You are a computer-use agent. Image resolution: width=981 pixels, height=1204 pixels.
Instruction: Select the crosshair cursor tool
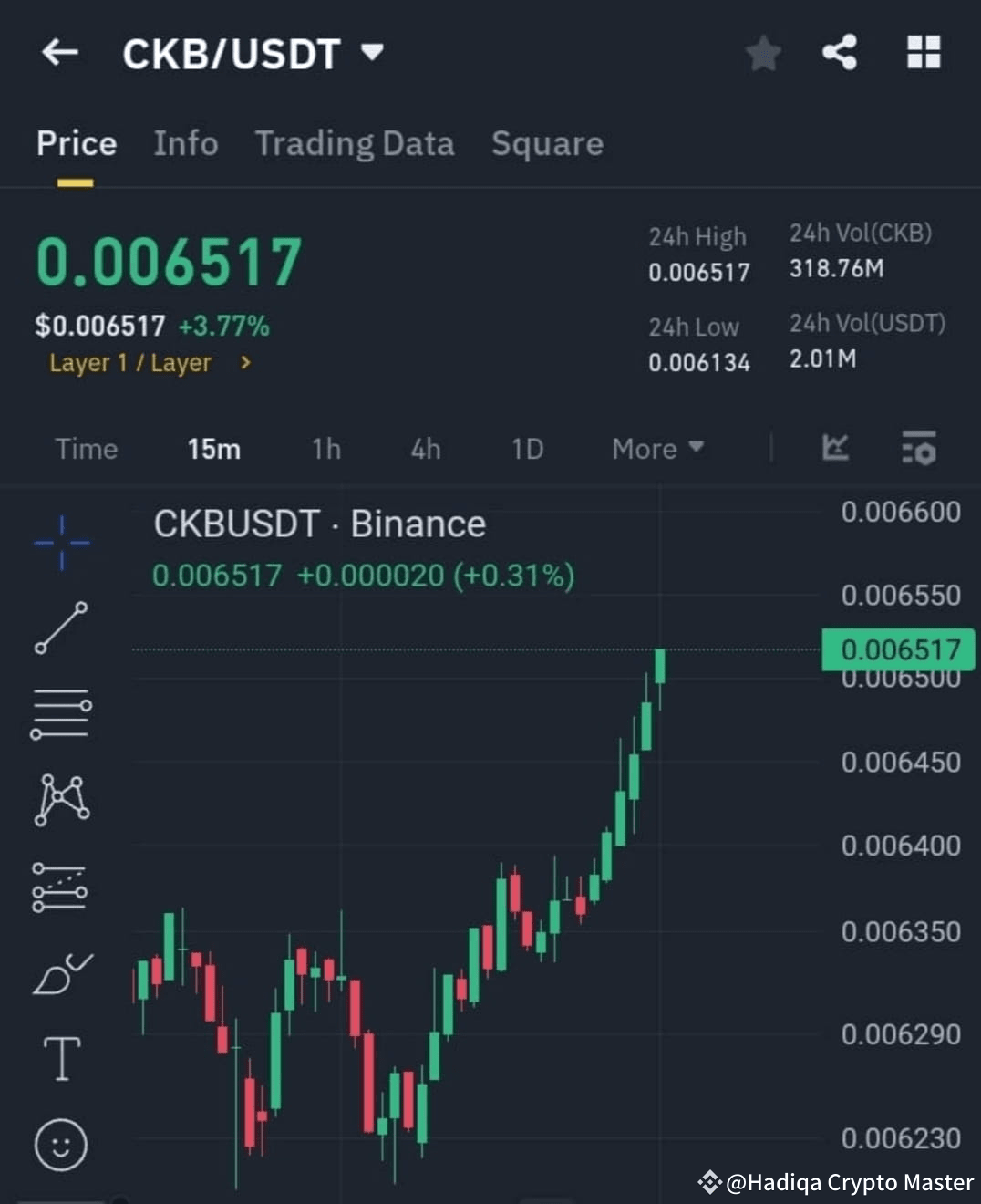pyautogui.click(x=59, y=543)
